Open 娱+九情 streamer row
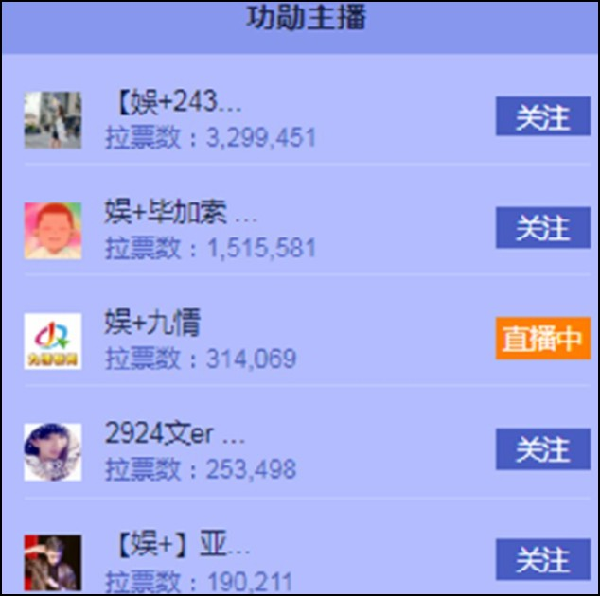600x596 pixels. (200, 340)
